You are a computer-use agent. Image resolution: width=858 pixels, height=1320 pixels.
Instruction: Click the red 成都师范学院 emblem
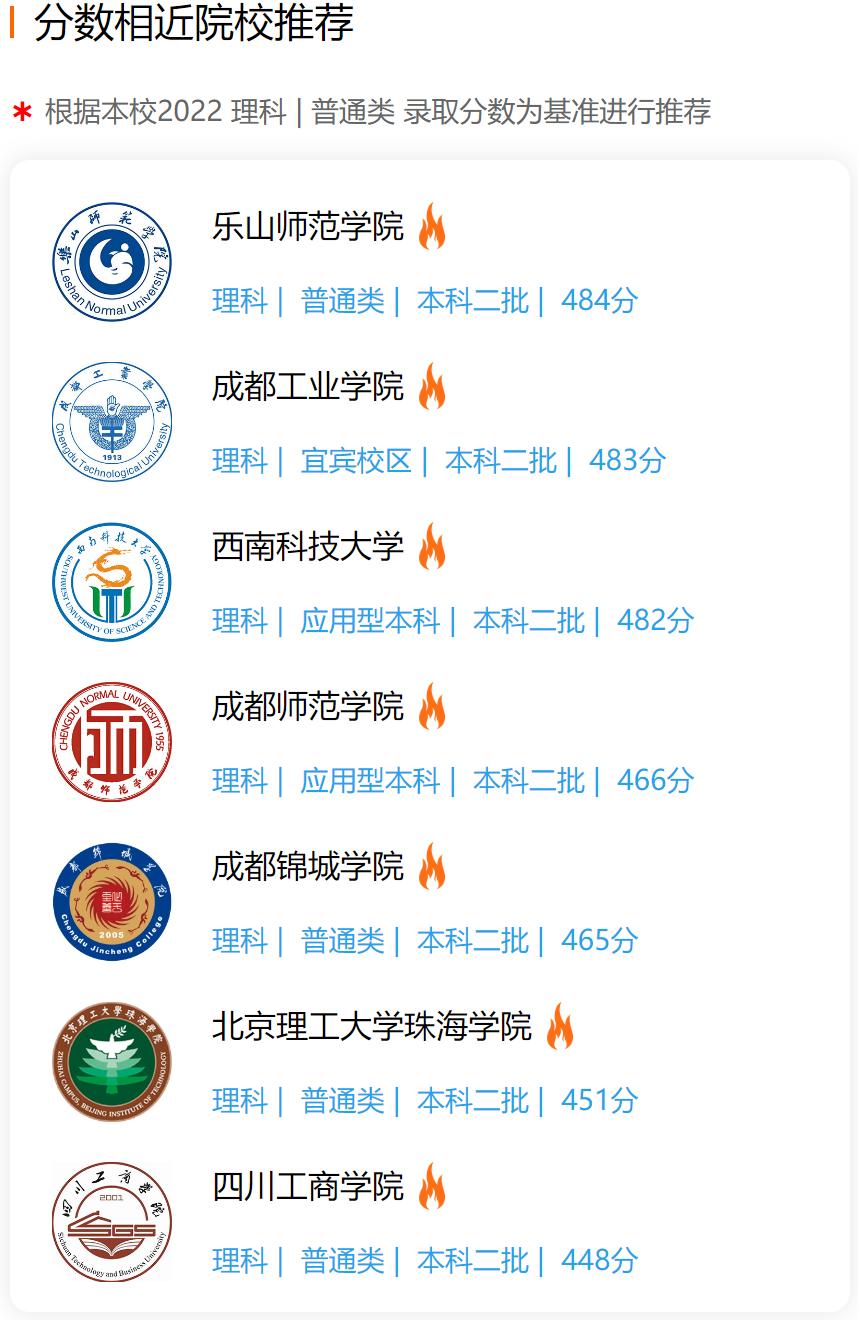113,743
